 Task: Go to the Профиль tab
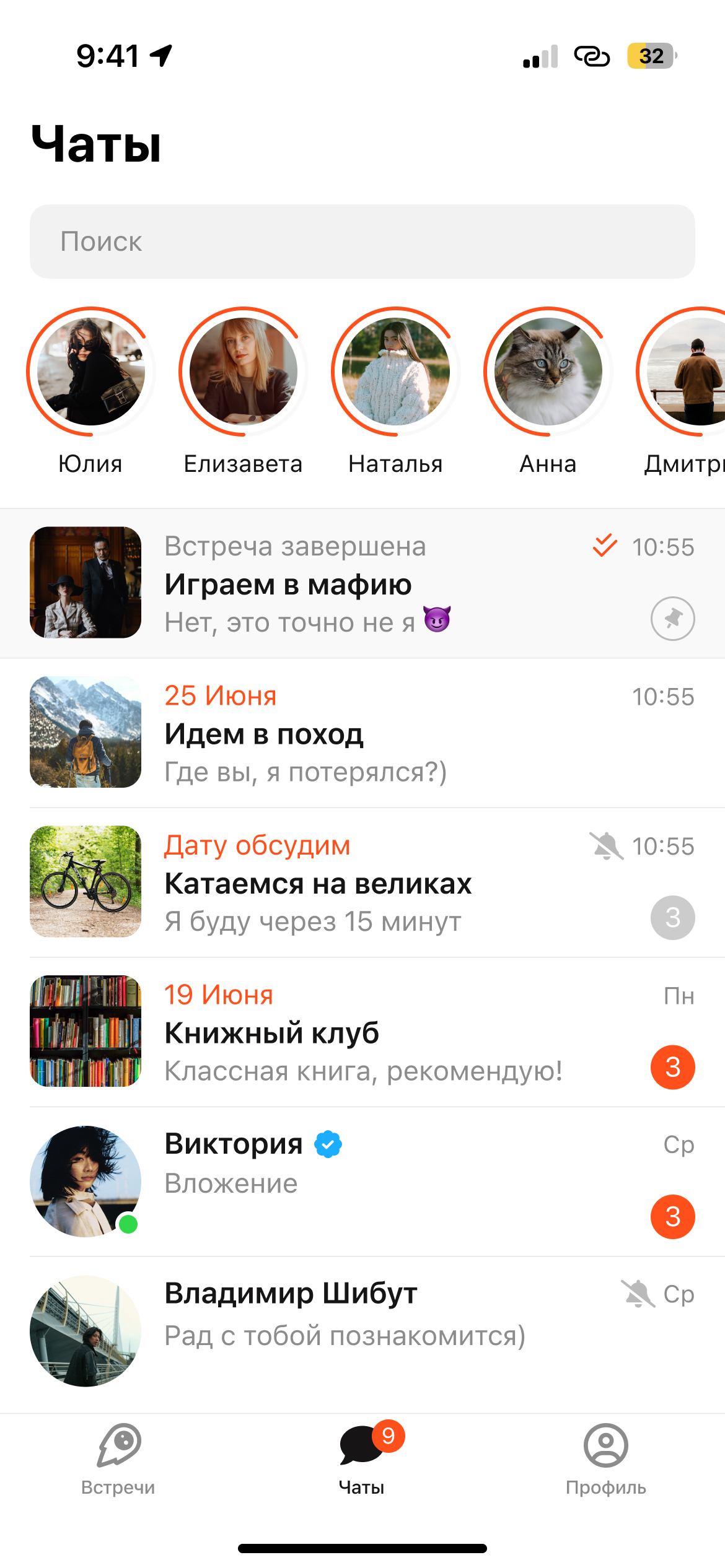click(x=605, y=1459)
